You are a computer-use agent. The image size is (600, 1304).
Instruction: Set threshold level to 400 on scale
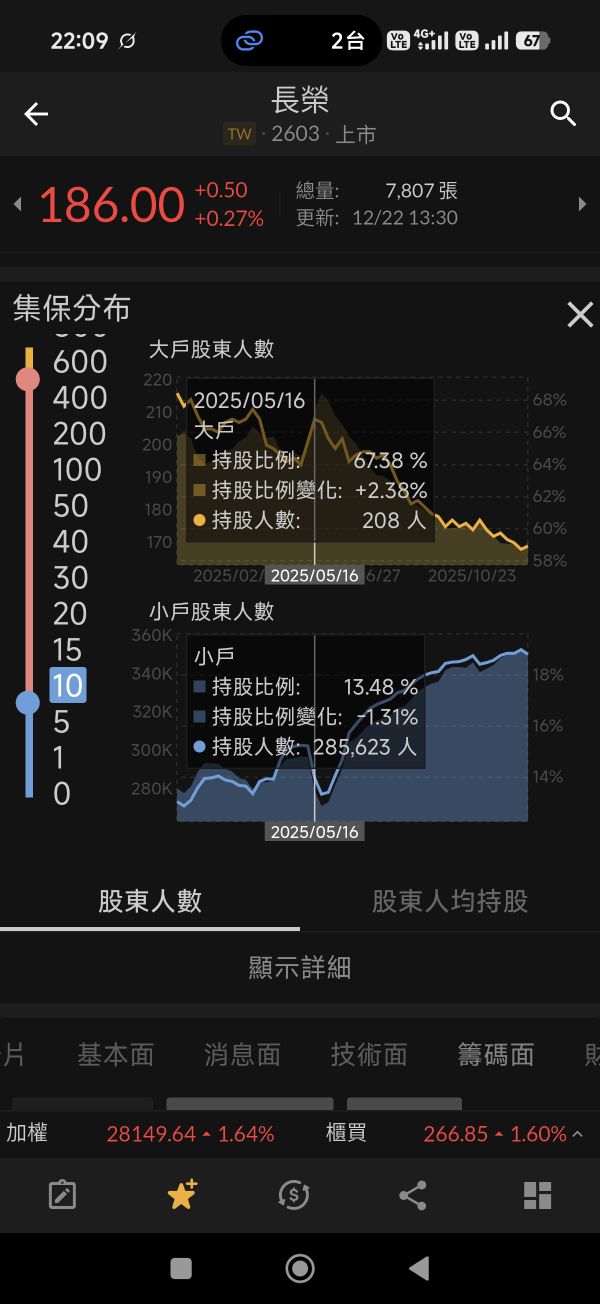79,398
